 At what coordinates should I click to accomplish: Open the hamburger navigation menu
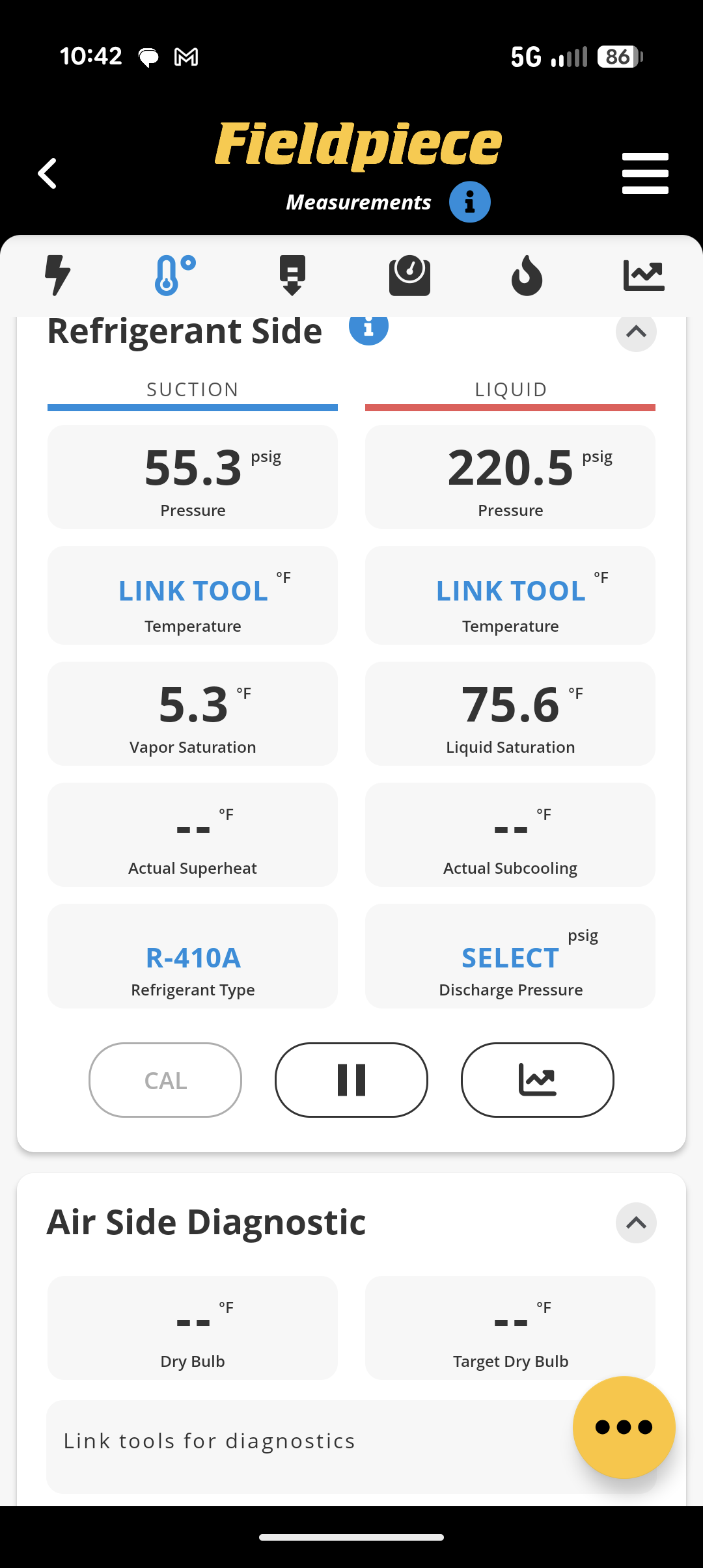click(645, 173)
